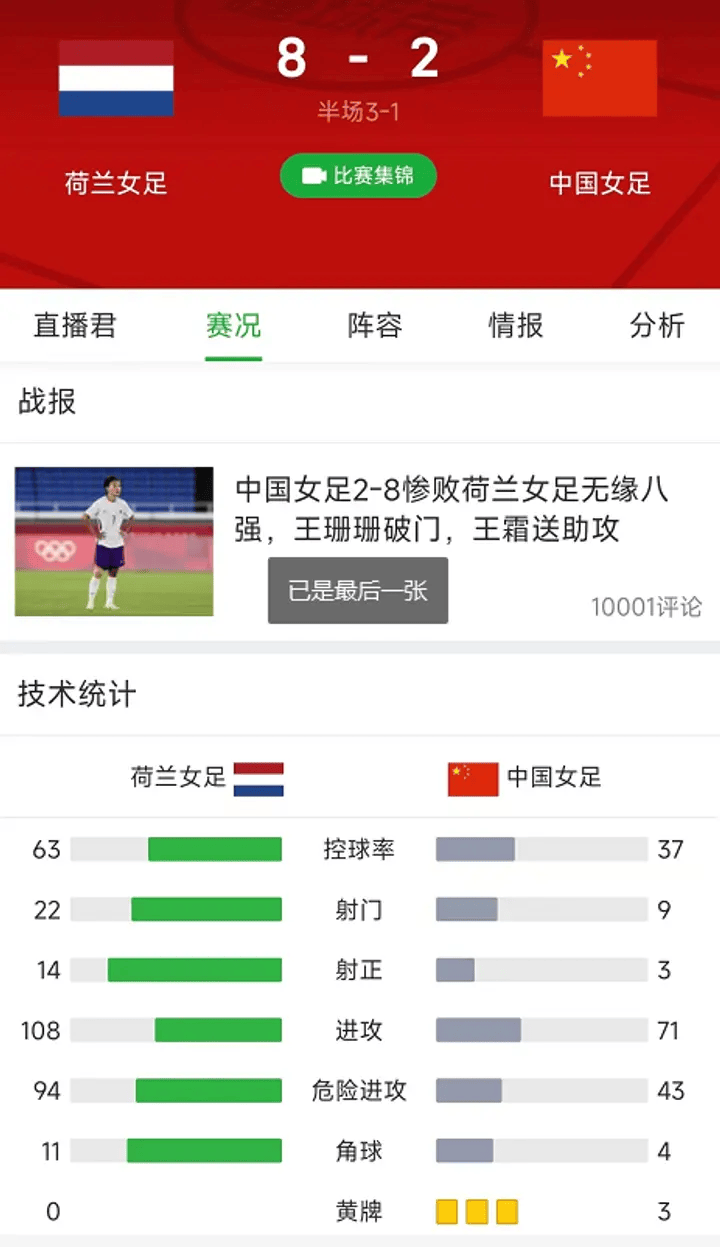Screen dimensions: 720x1247
Task: Click the Netherlands flag at top left
Action: (115, 77)
